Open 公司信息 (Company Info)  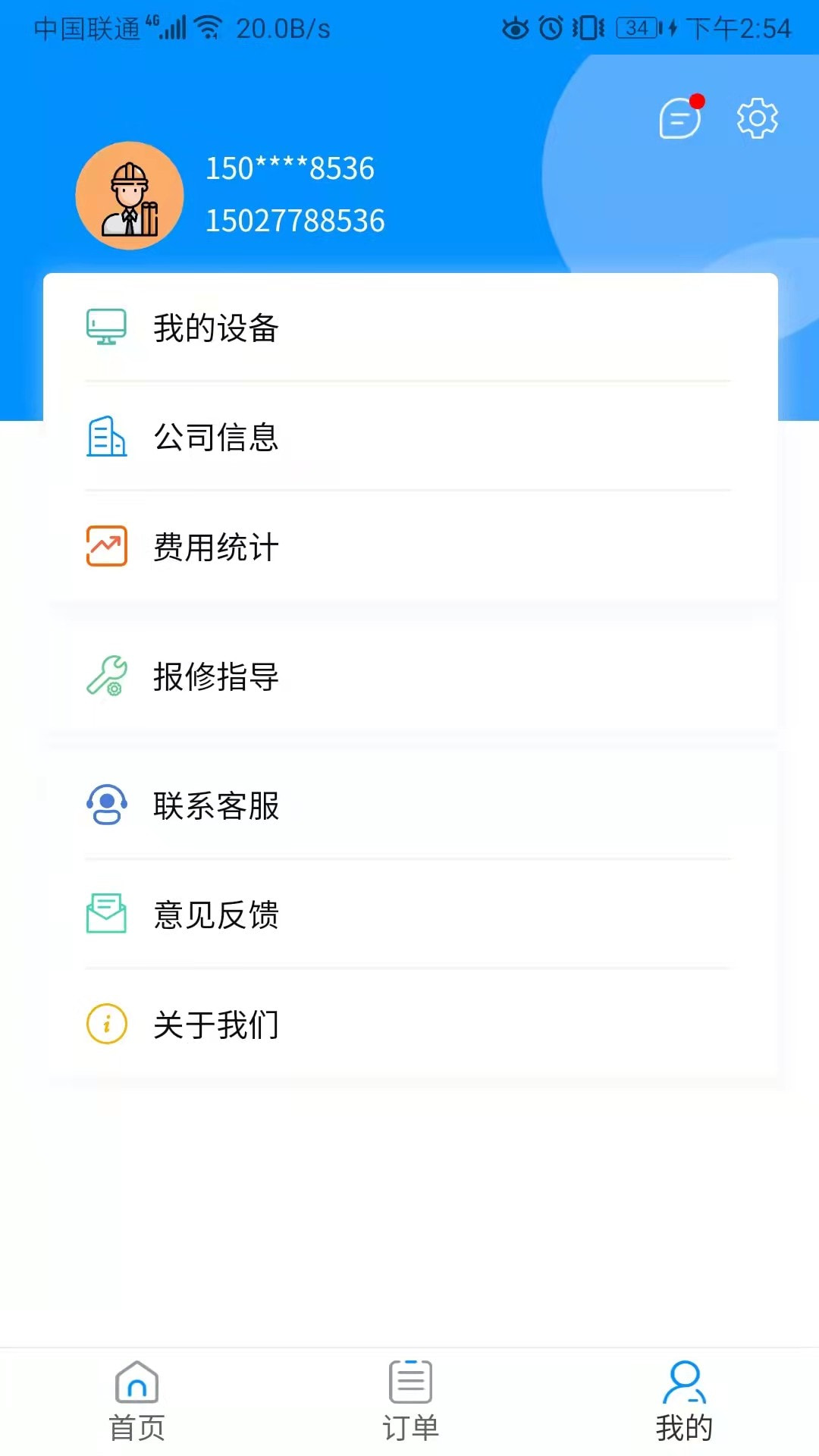coord(409,437)
